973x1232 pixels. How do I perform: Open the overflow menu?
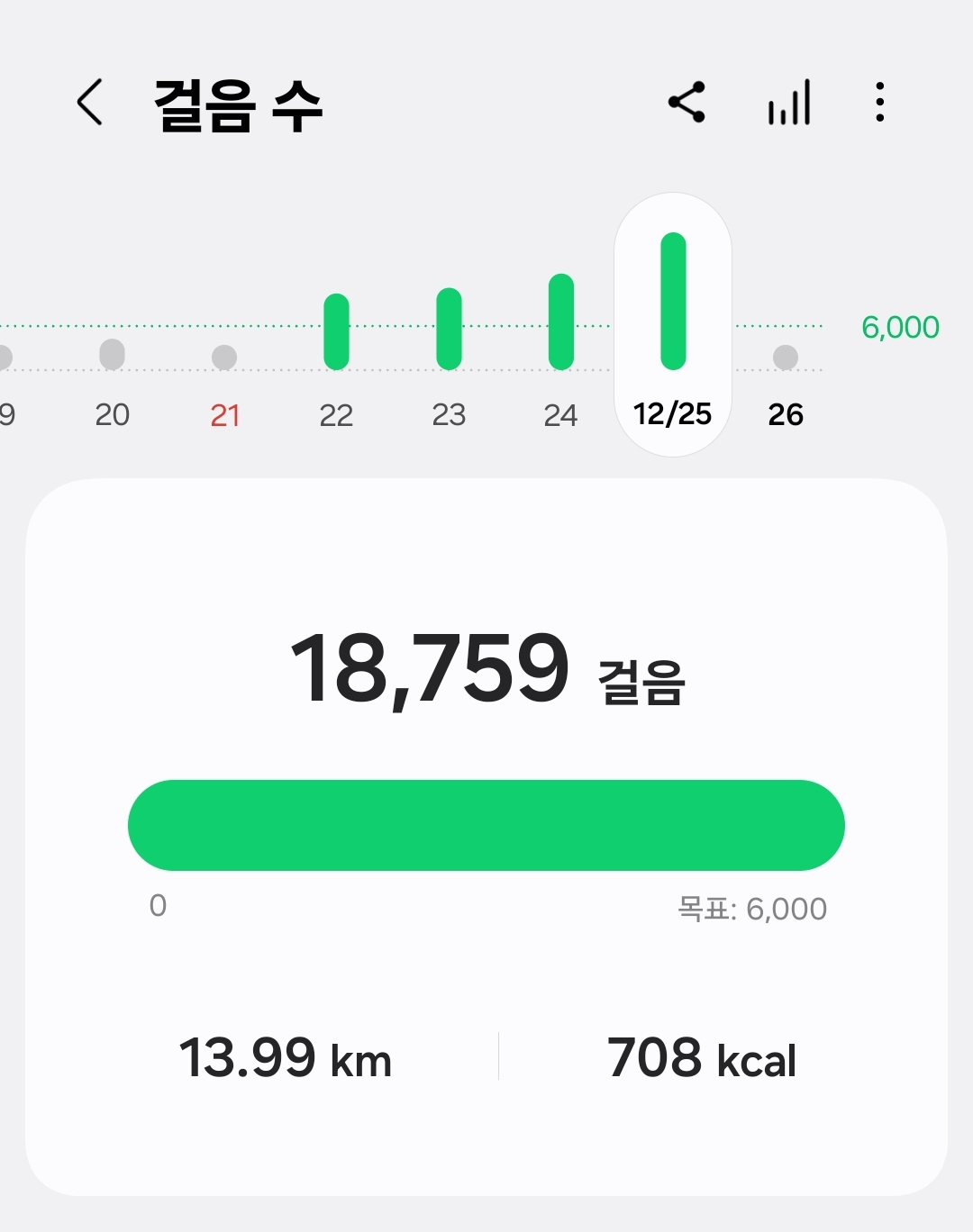[880, 102]
